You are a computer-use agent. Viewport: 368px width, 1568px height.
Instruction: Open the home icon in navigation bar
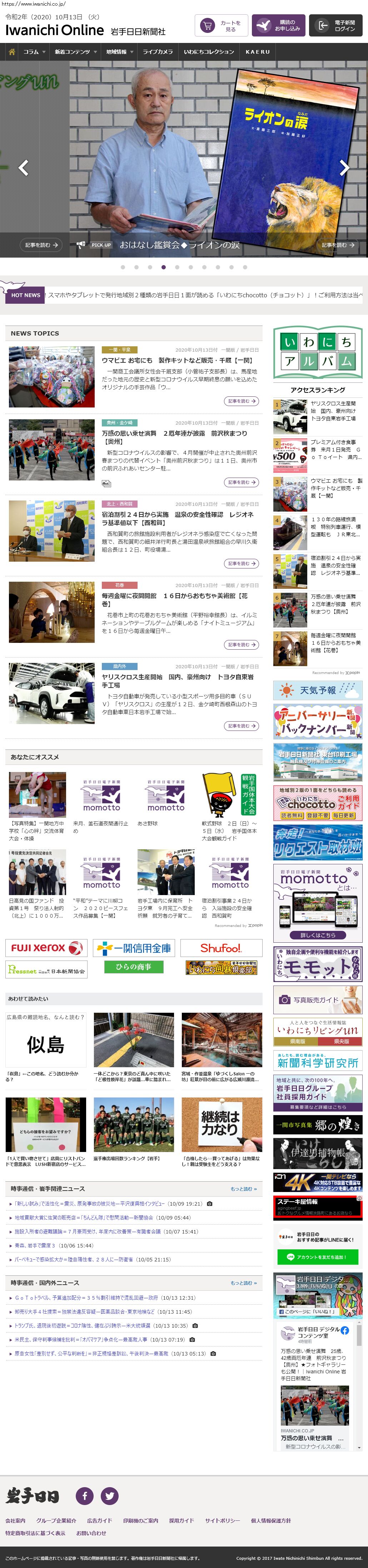(11, 52)
